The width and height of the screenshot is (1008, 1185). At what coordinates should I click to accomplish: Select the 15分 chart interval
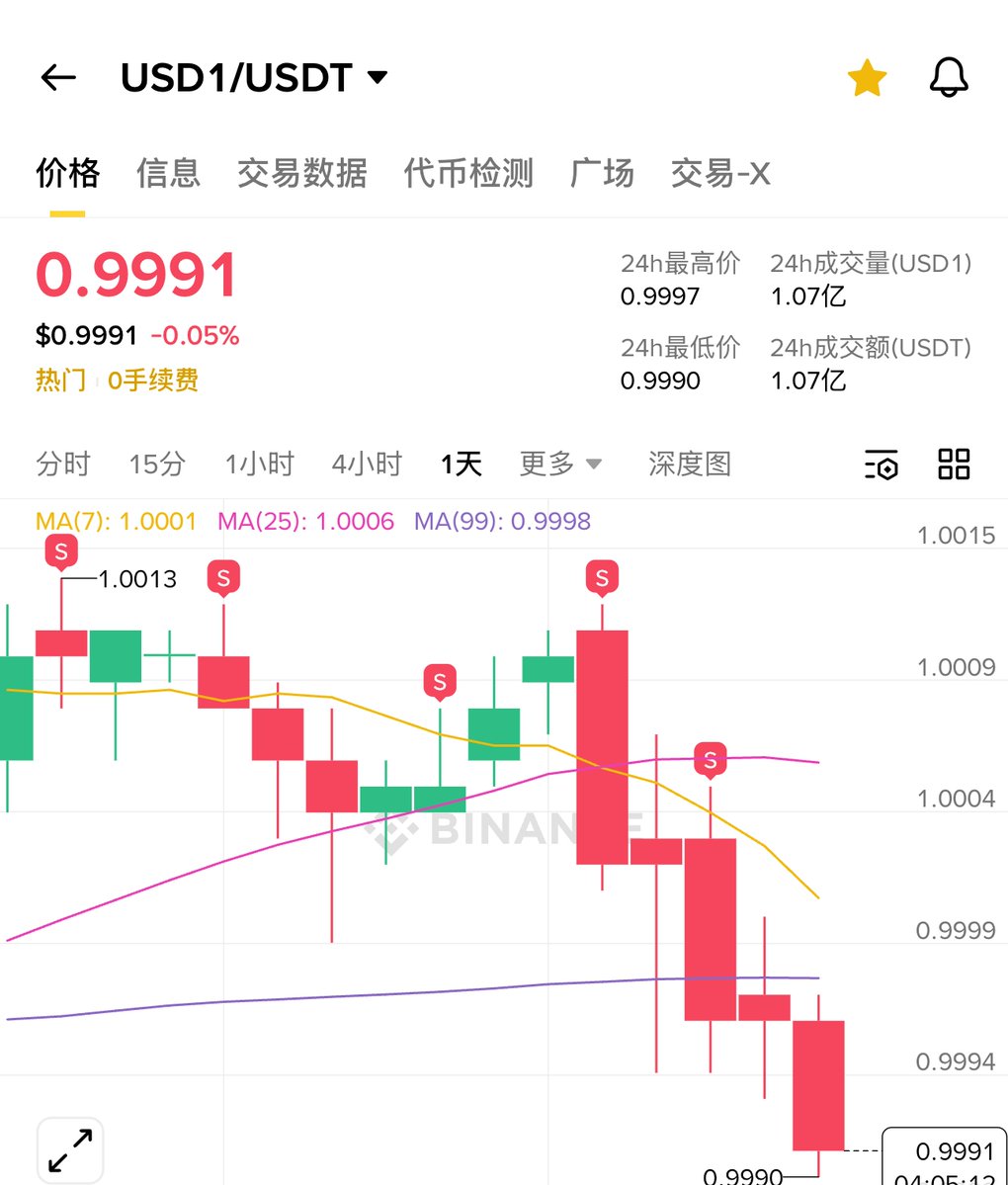(157, 464)
